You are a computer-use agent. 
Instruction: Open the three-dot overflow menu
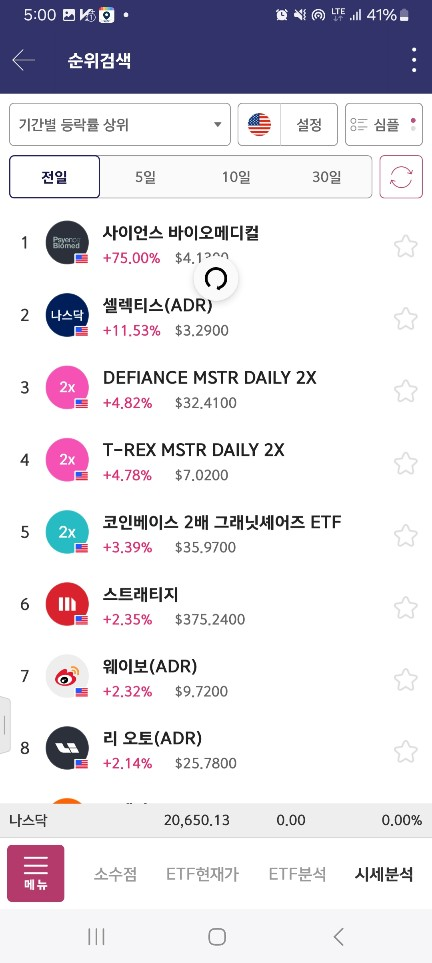coord(414,60)
